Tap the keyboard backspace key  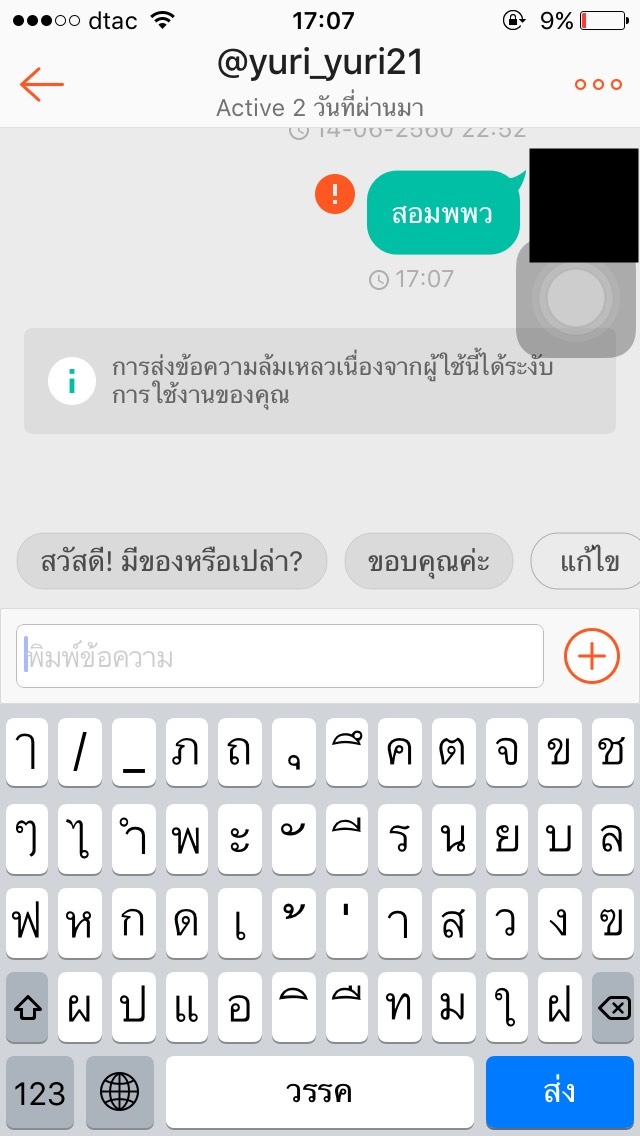tap(613, 1008)
